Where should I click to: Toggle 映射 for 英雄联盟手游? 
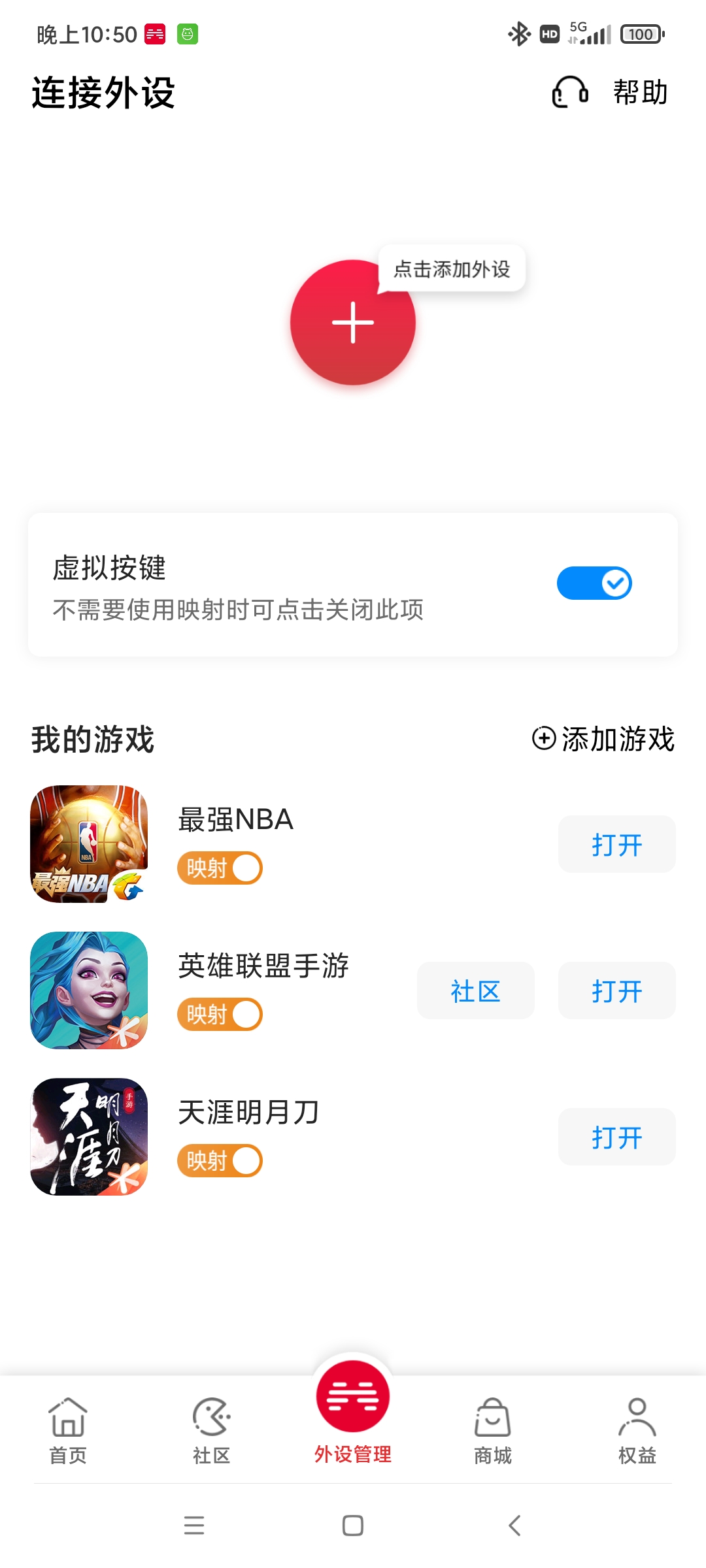[x=220, y=1015]
